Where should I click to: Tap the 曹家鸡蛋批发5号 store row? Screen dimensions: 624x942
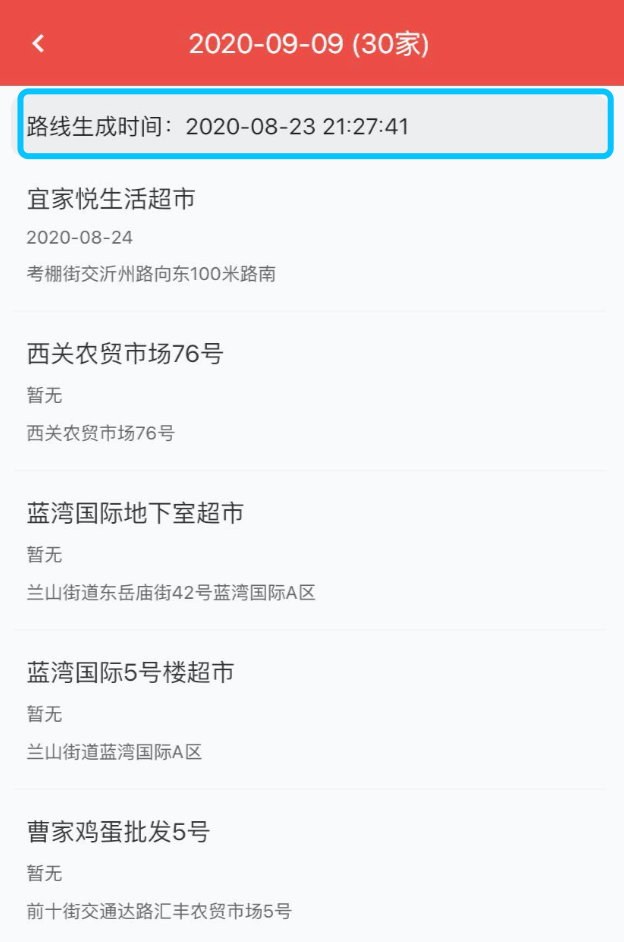pyautogui.click(x=310, y=869)
